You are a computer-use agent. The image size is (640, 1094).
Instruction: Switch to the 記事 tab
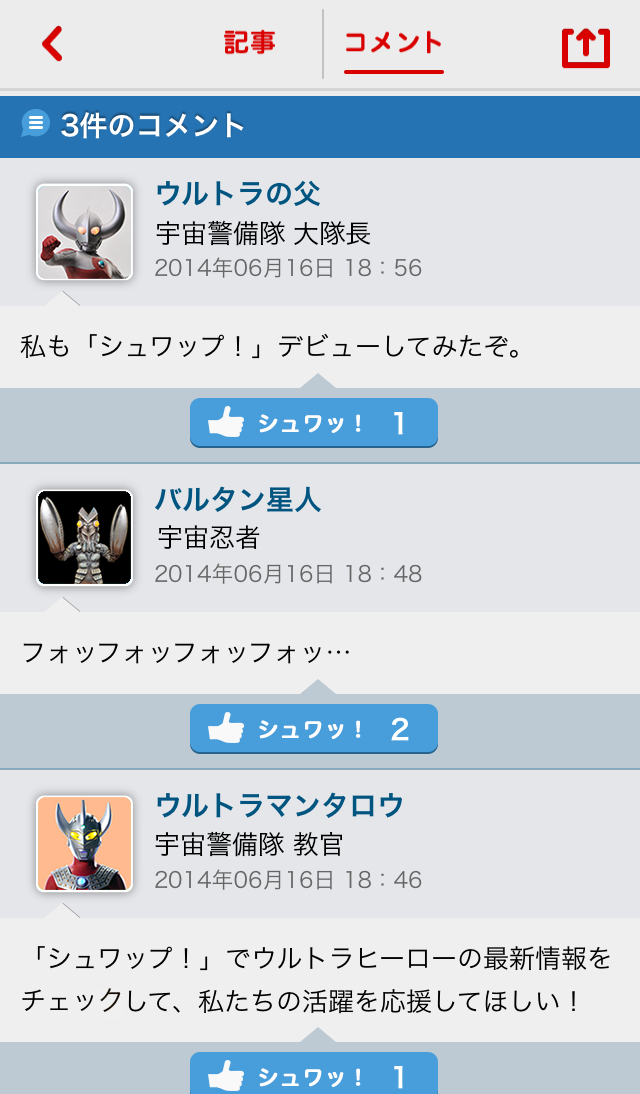249,43
